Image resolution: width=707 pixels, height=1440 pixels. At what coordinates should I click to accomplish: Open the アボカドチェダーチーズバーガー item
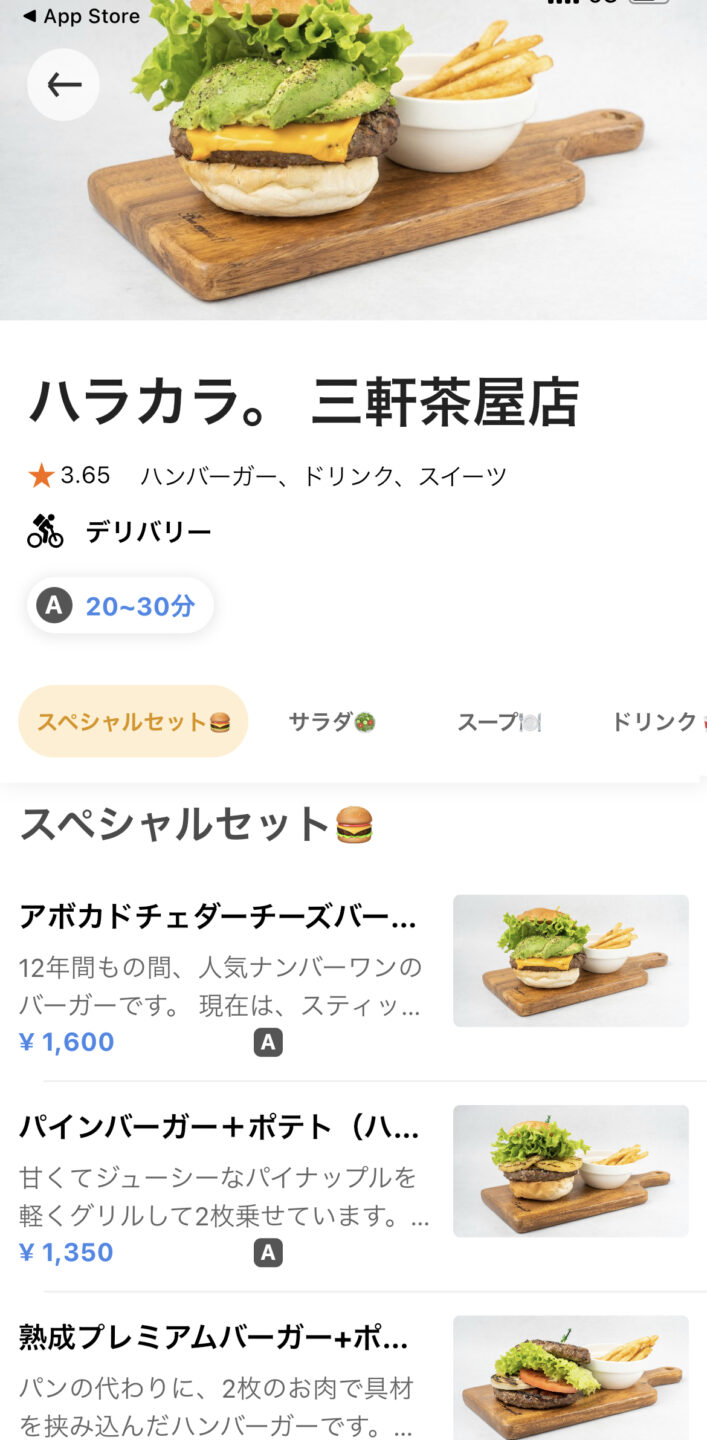point(354,976)
